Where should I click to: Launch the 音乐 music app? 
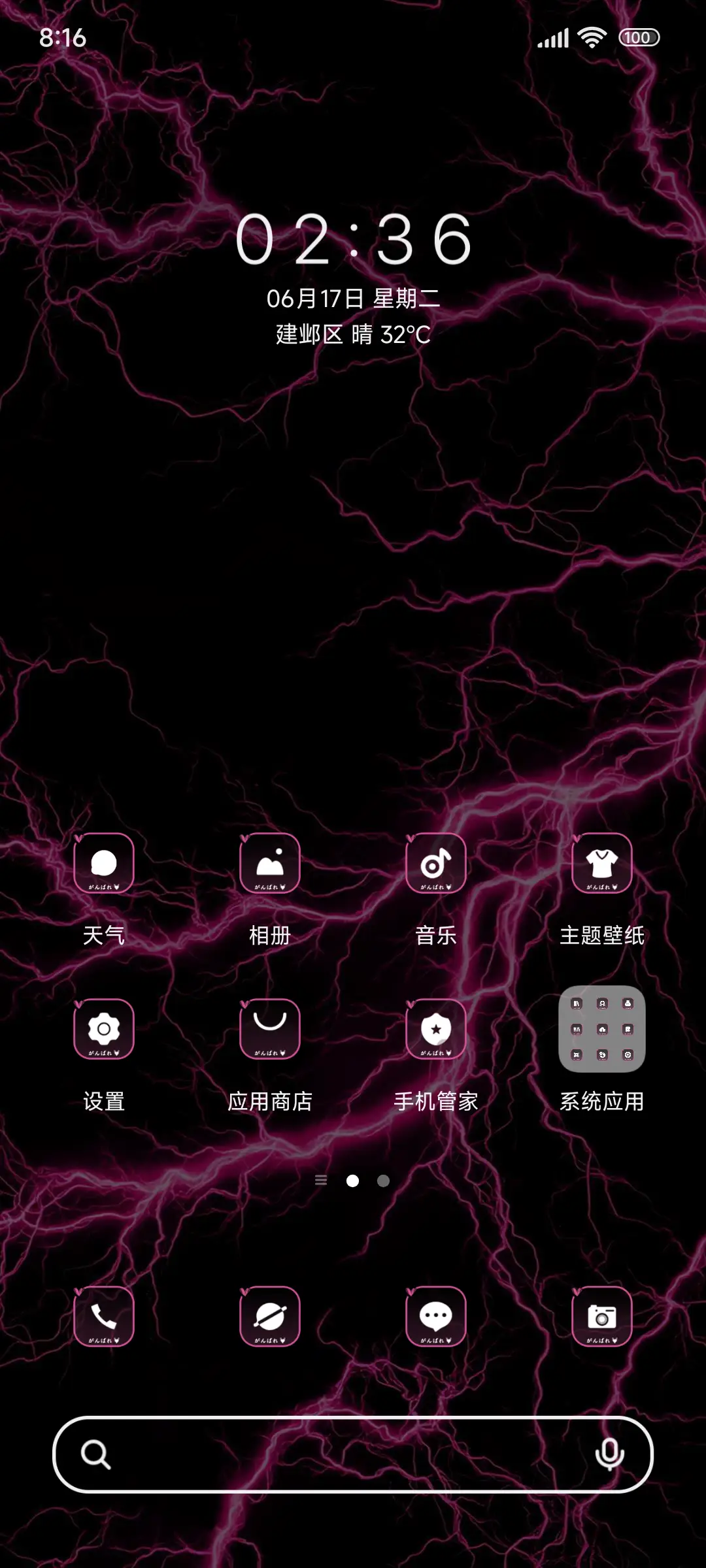pos(436,864)
